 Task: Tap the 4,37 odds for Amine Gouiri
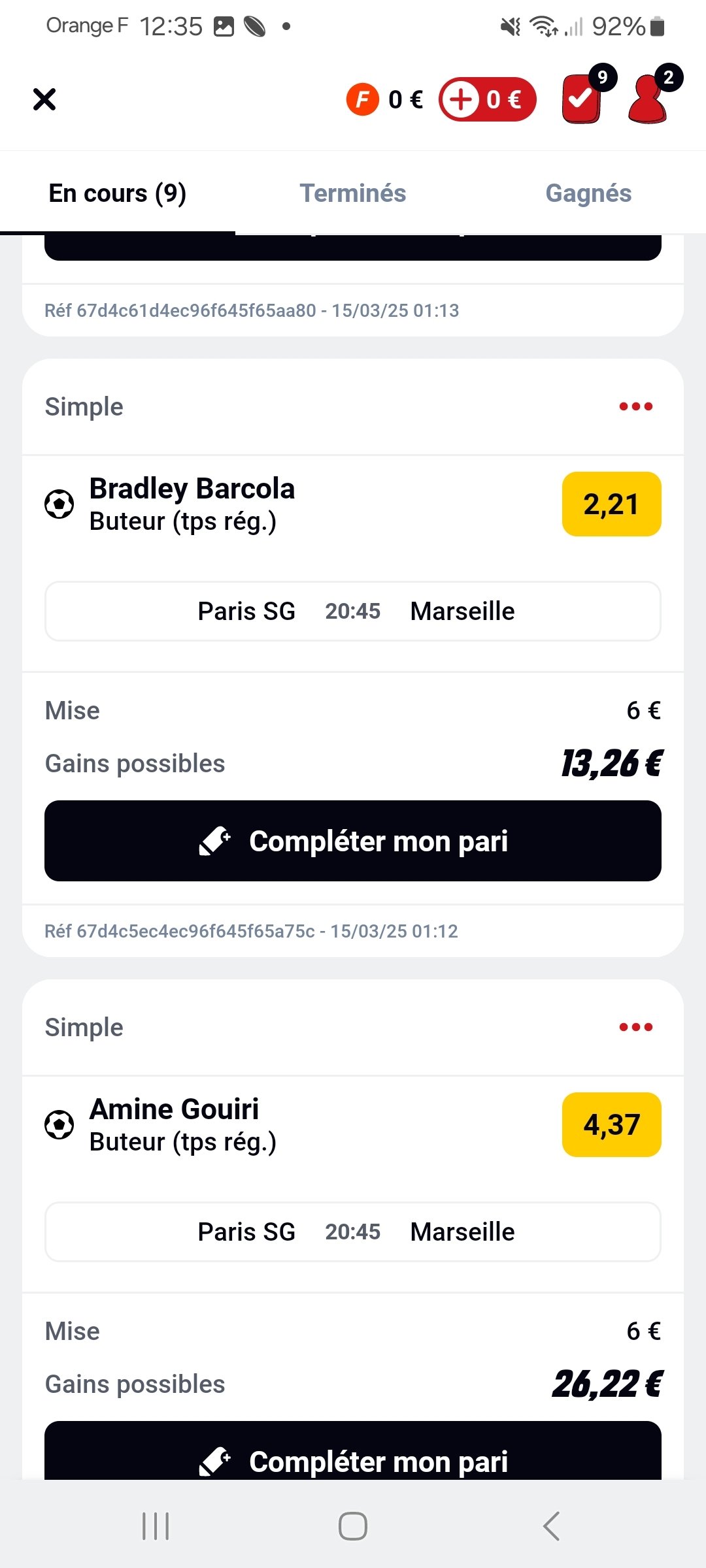pos(612,1124)
